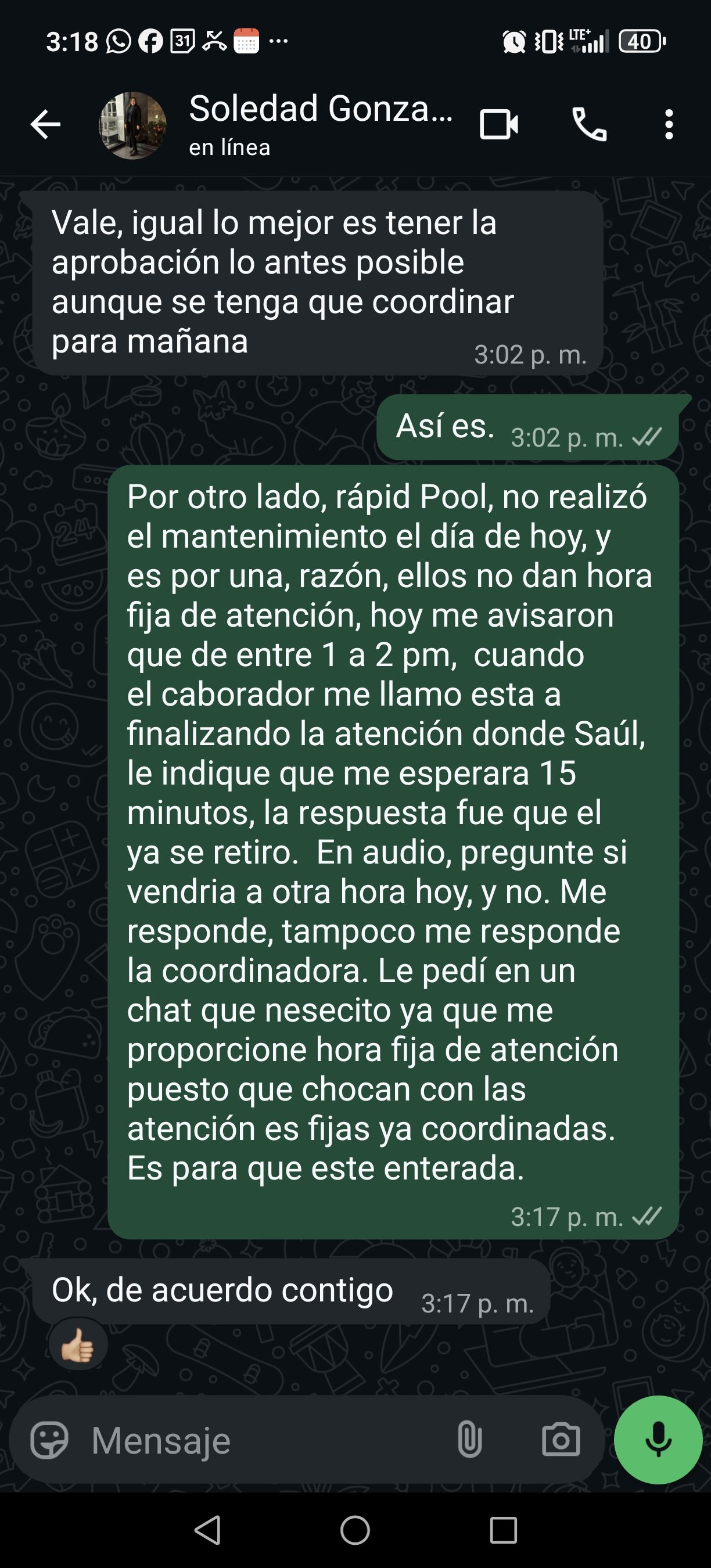
Task: Tap the thumbs-up reaction on last message
Action: (78, 1344)
